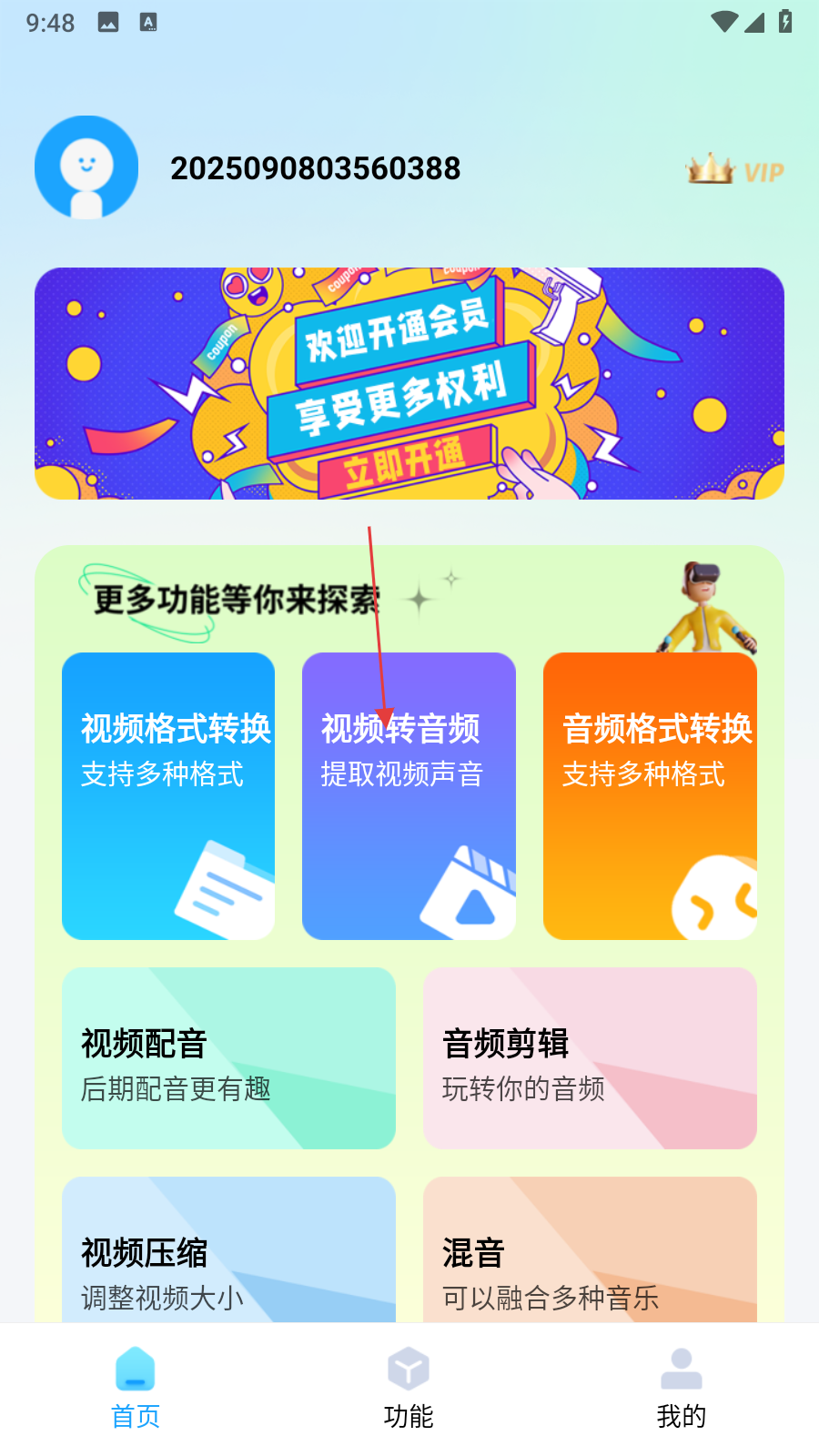Screen dimensions: 819x1456
Task: Launch 音频格式转换 tool
Action: [650, 795]
